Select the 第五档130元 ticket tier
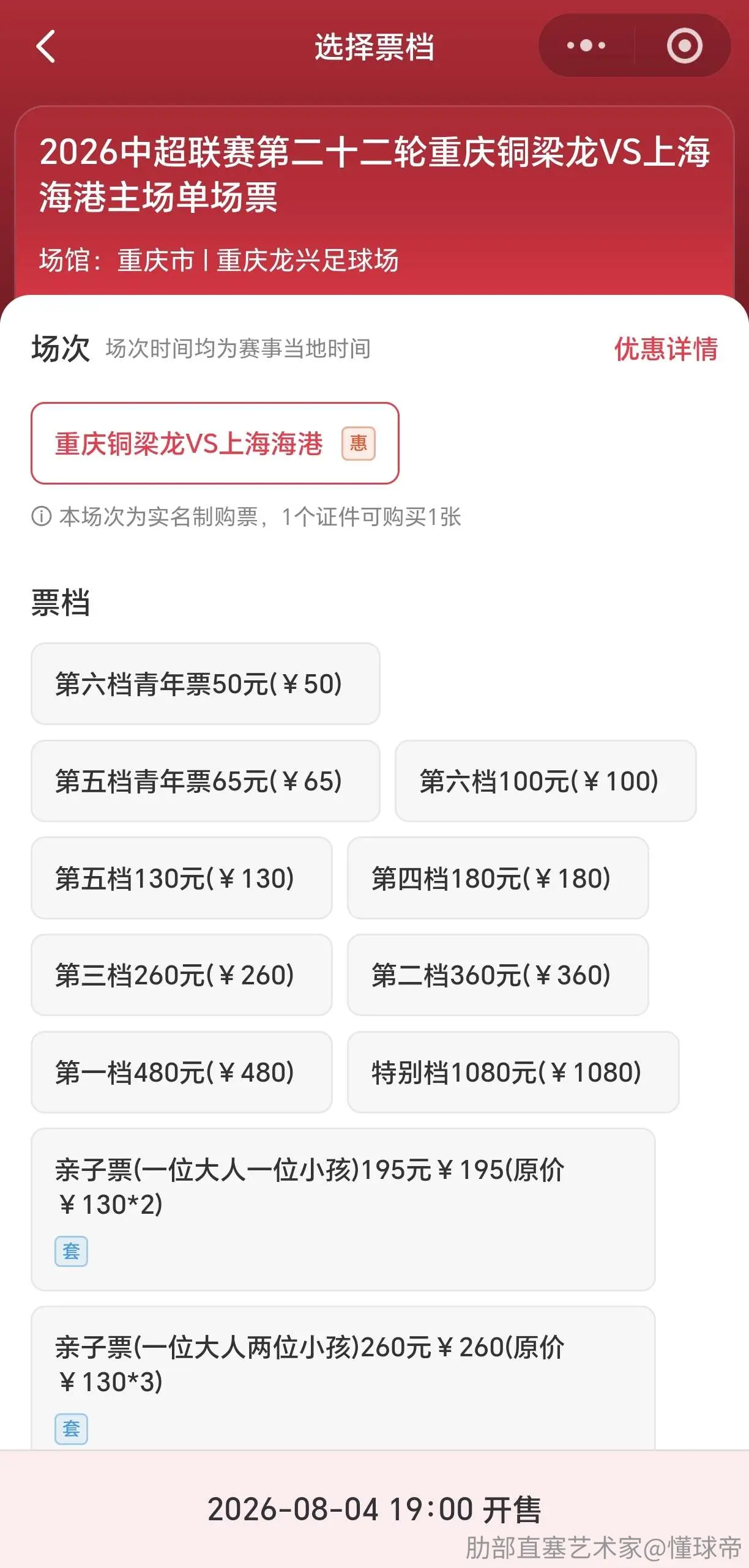Image resolution: width=749 pixels, height=1568 pixels. click(x=182, y=878)
